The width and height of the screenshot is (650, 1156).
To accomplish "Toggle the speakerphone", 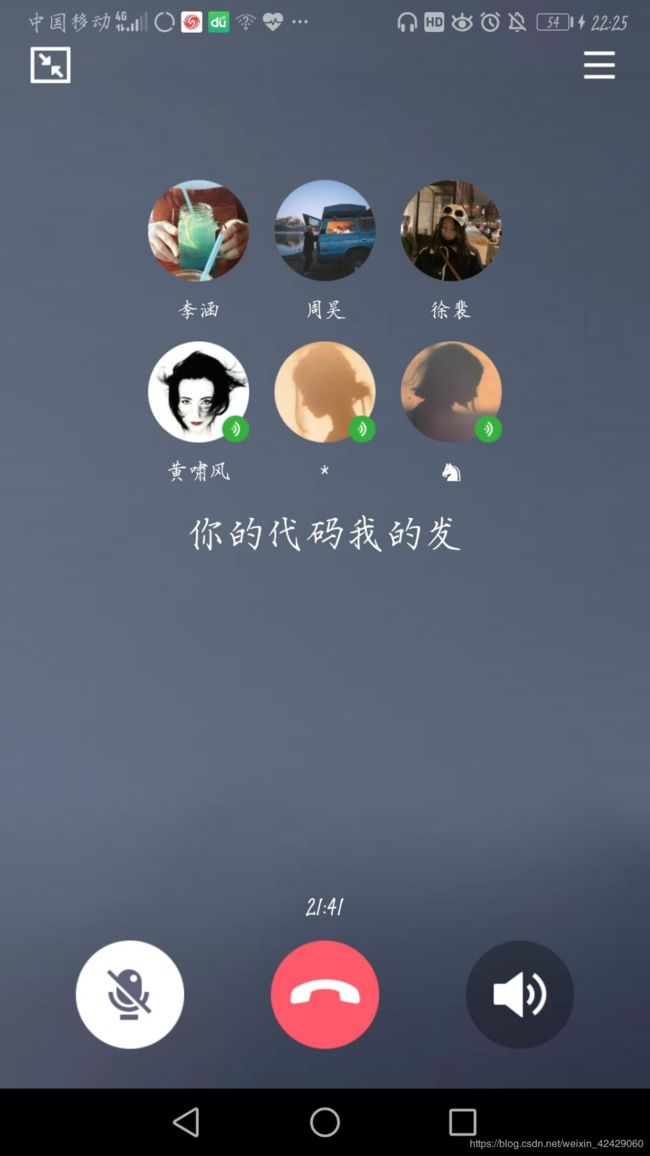I will [x=520, y=994].
